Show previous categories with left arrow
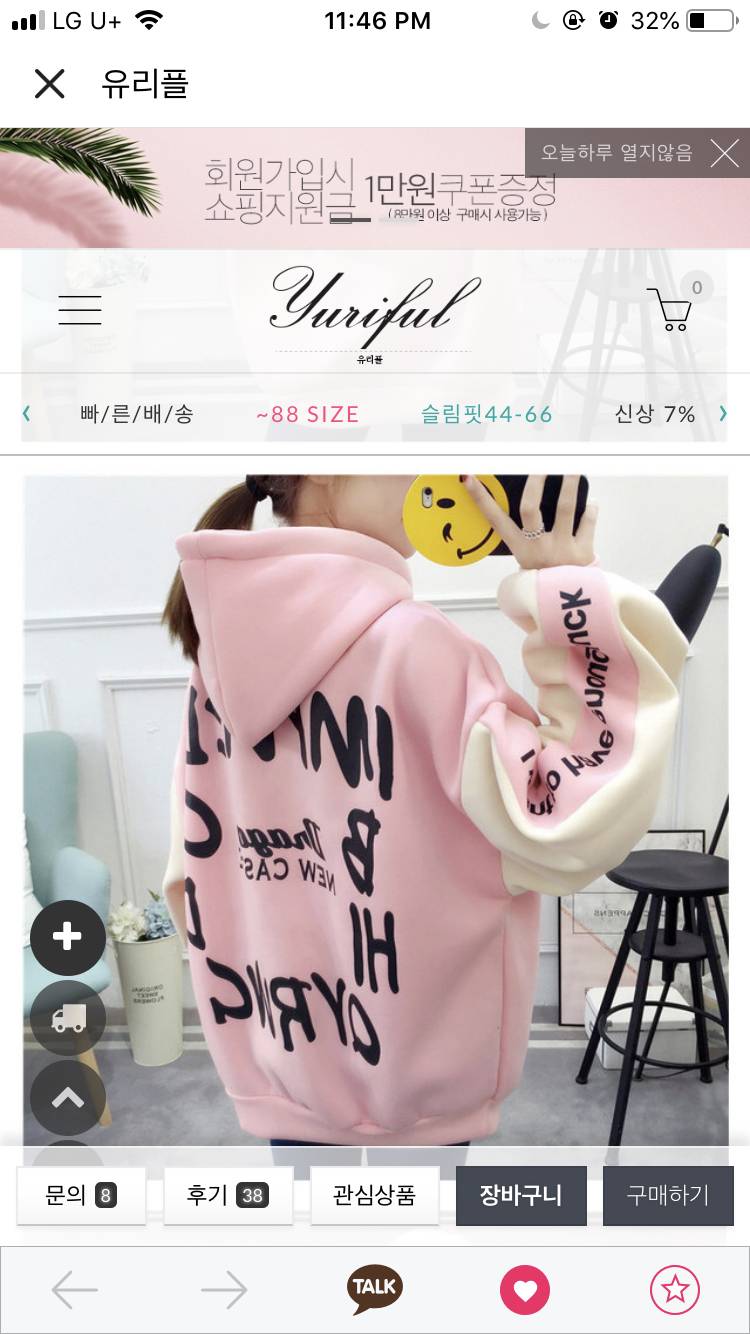 [27, 414]
